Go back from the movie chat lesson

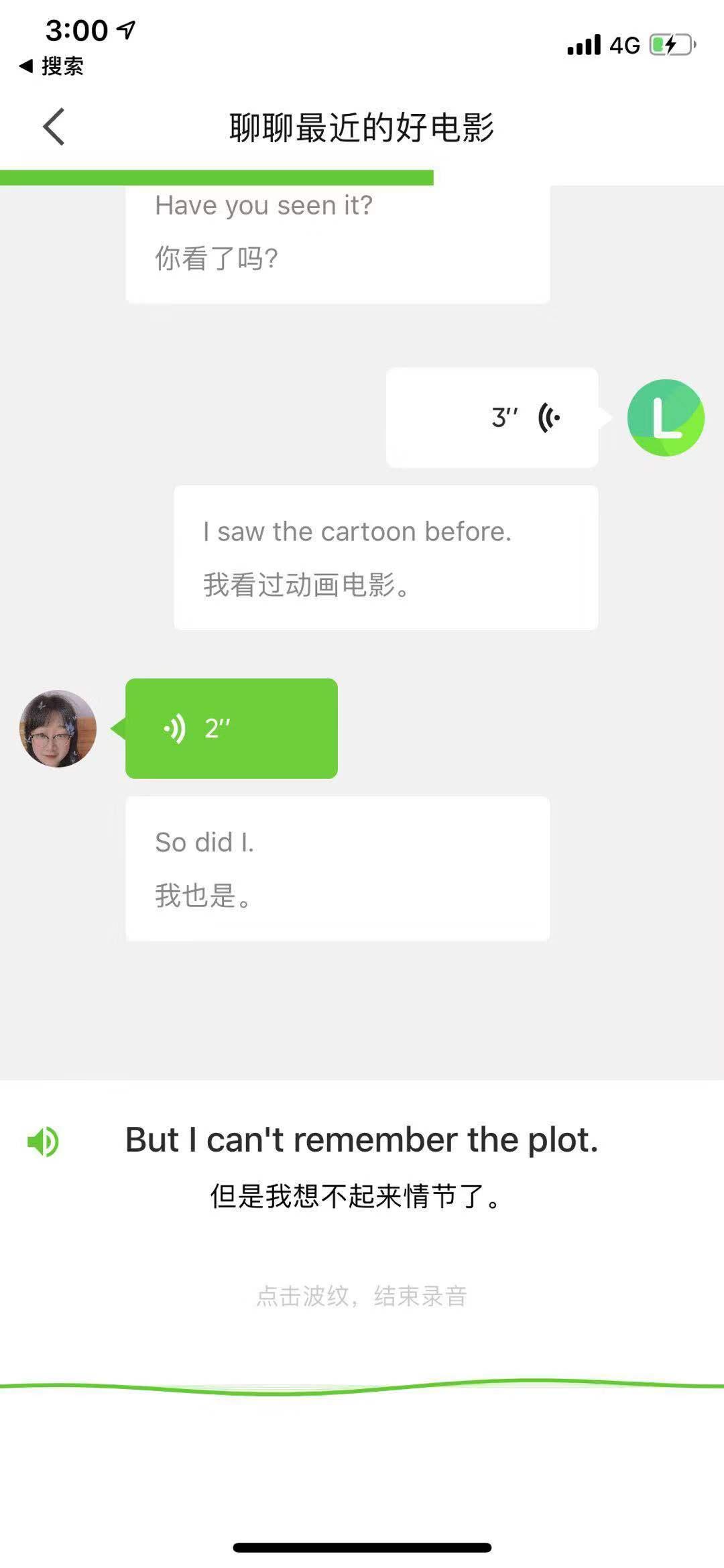[54, 127]
